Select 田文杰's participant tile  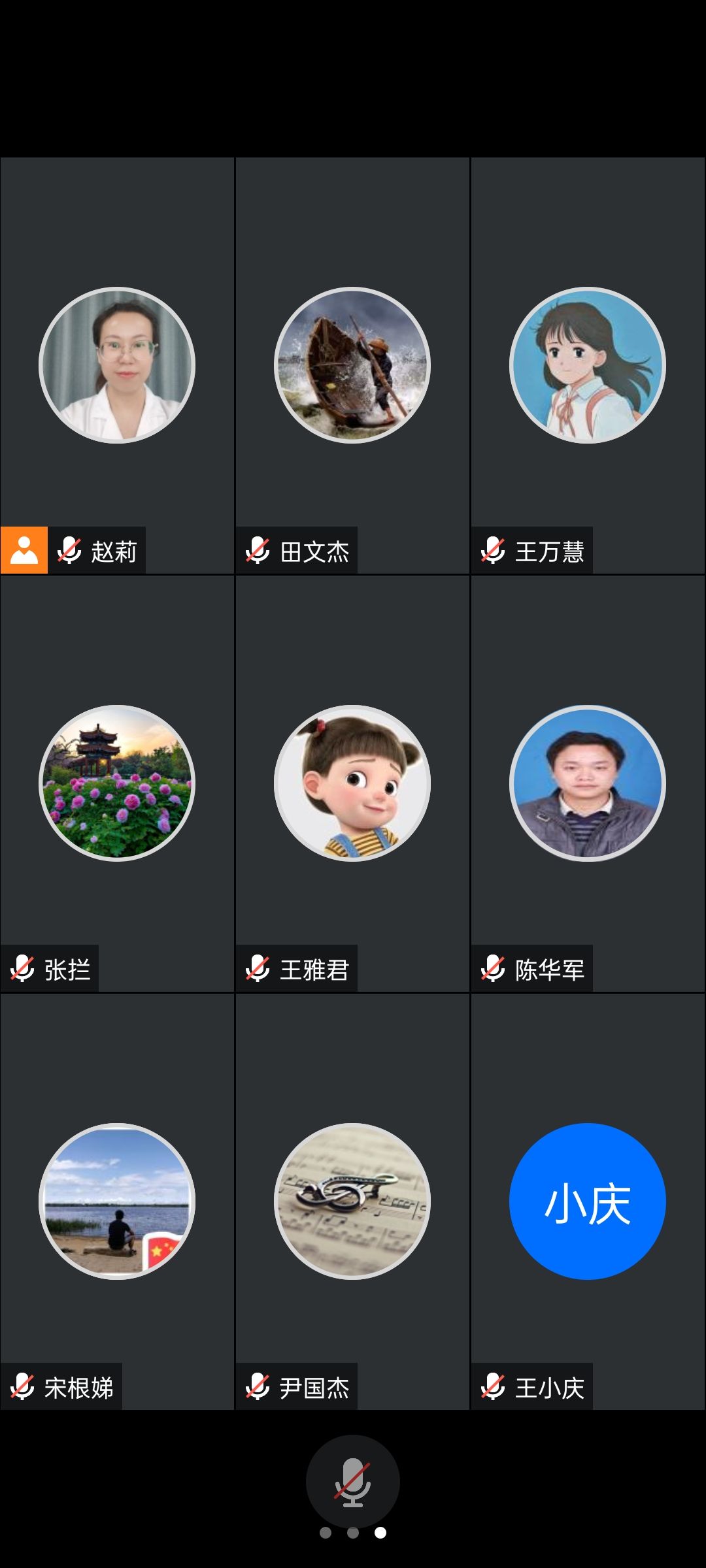coord(352,365)
